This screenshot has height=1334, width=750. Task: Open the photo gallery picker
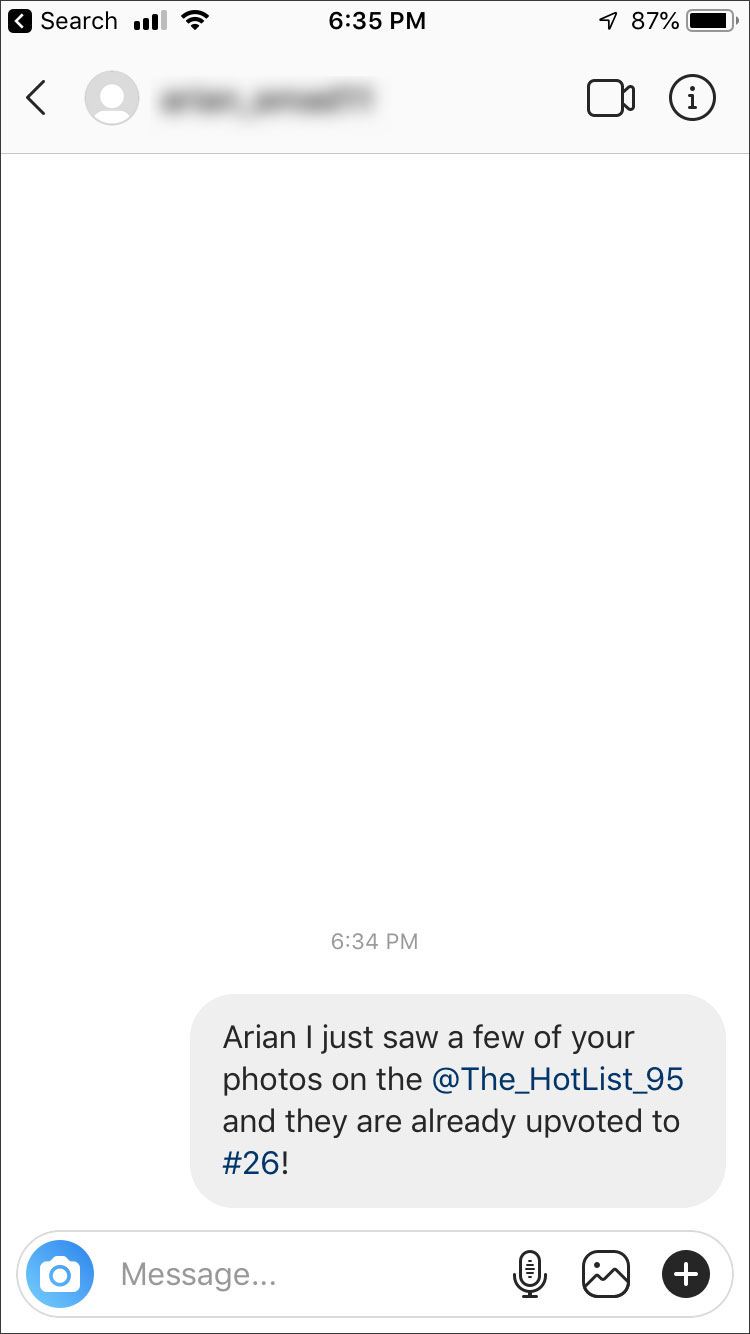(606, 1274)
